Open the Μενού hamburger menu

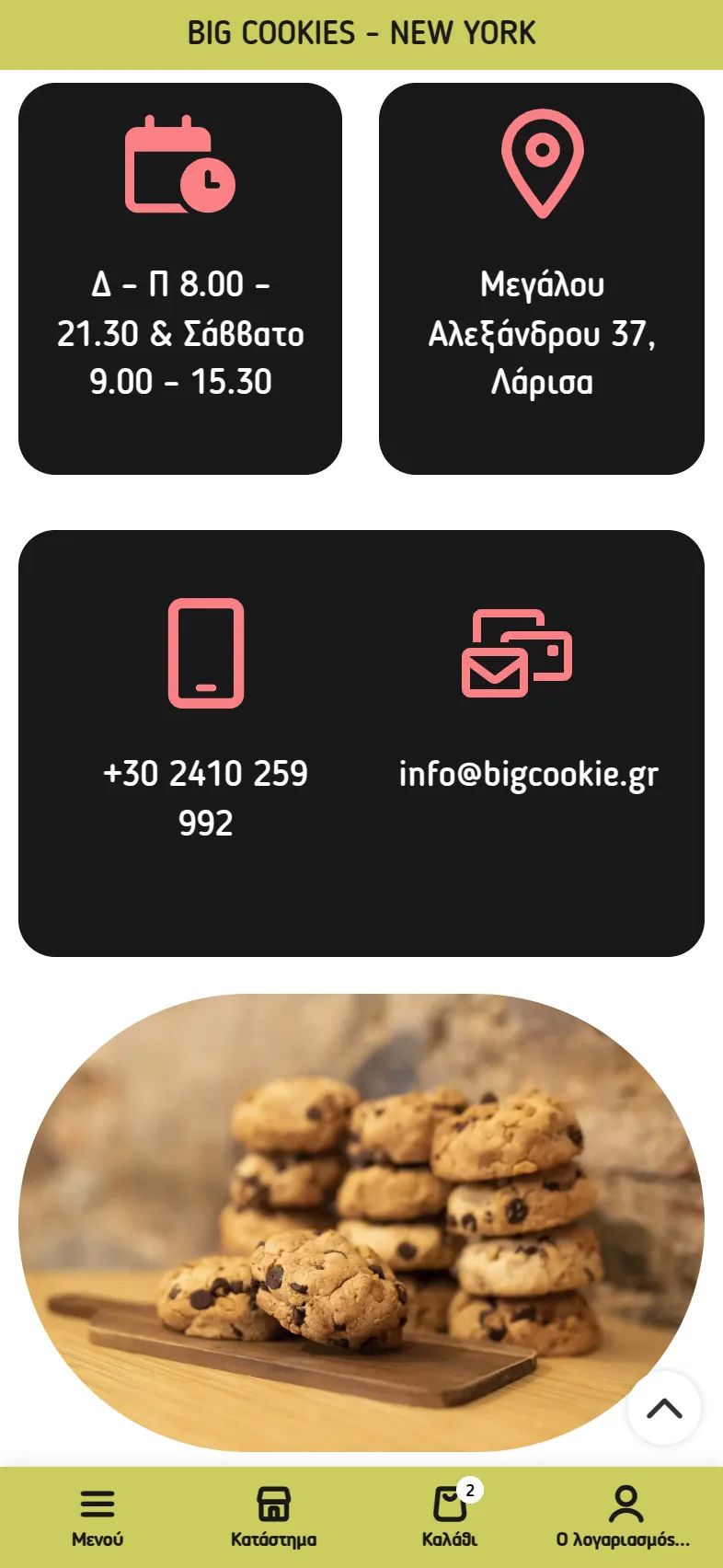click(98, 1516)
